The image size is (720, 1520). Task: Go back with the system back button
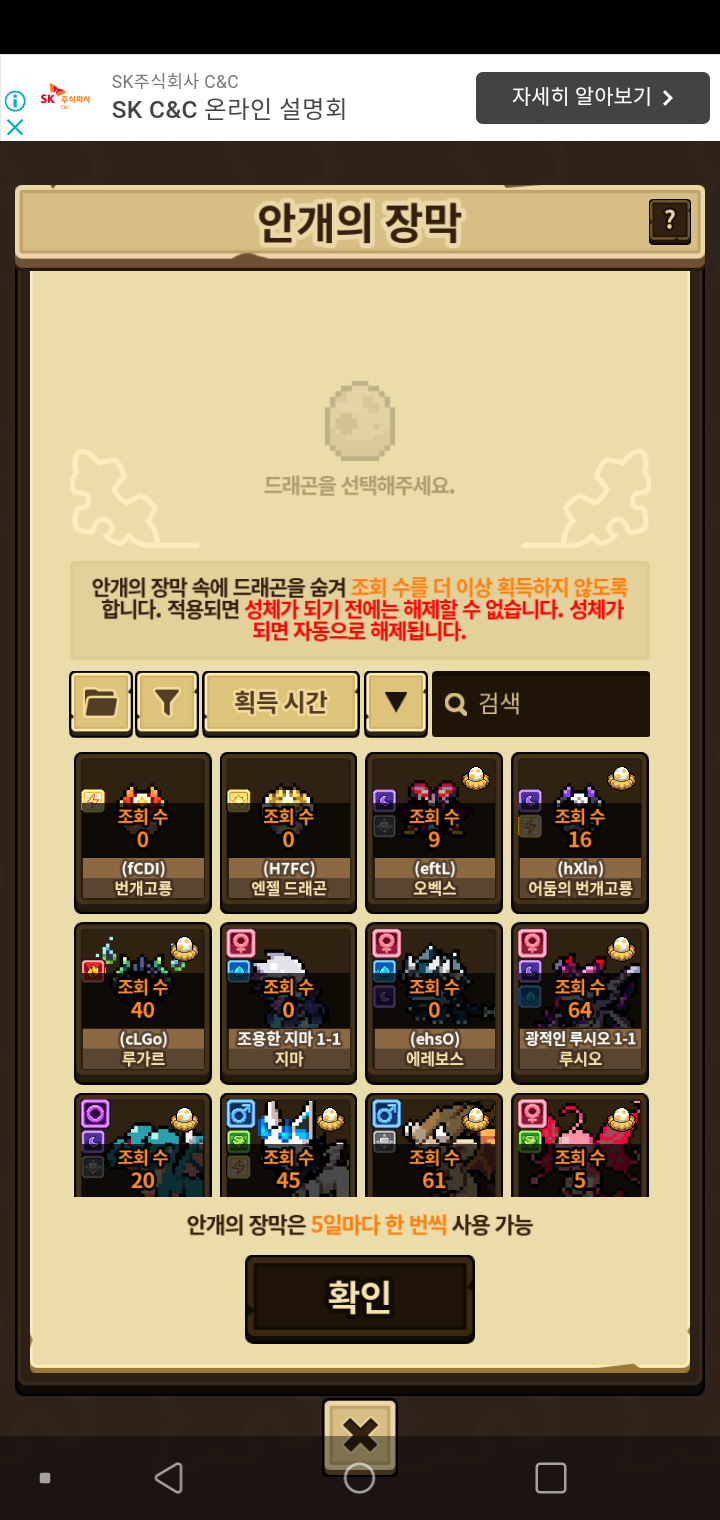tap(169, 1478)
